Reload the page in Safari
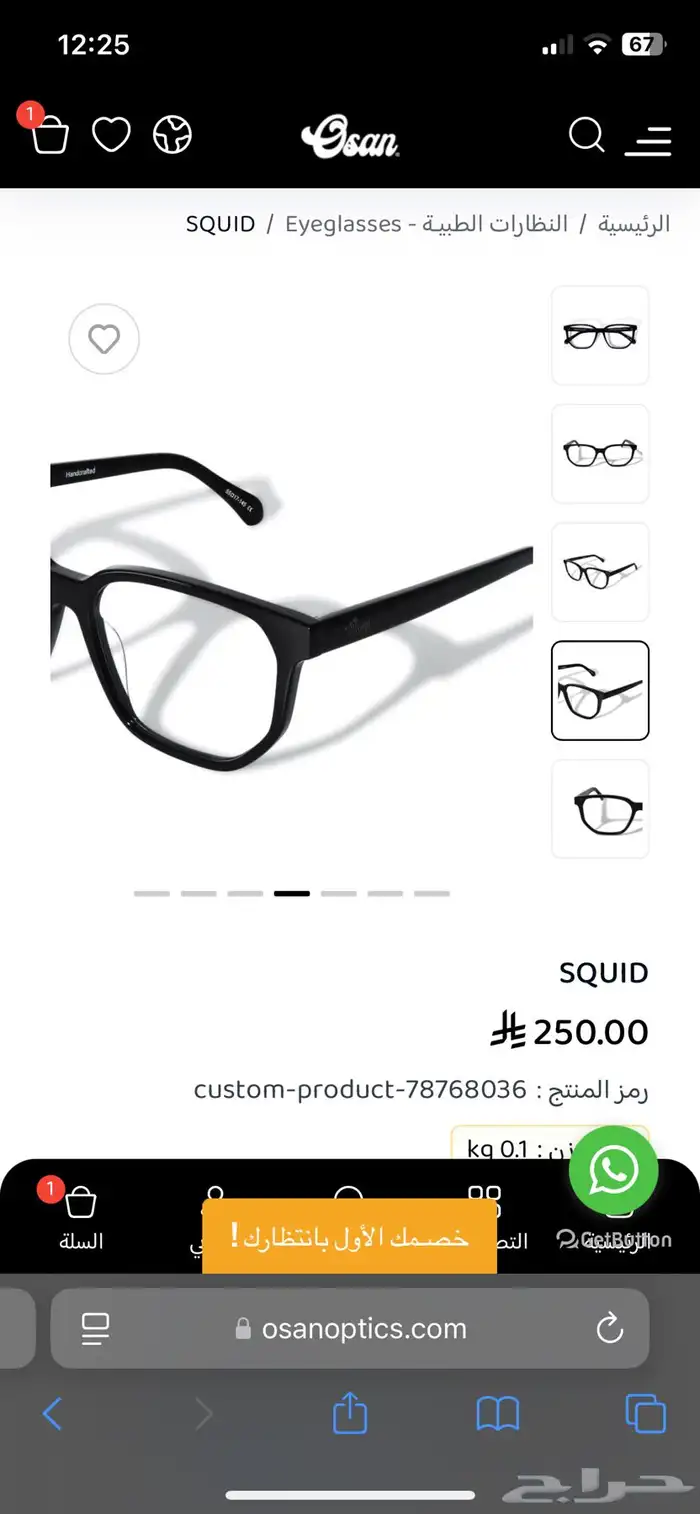Viewport: 700px width, 1514px height. pyautogui.click(x=609, y=1328)
